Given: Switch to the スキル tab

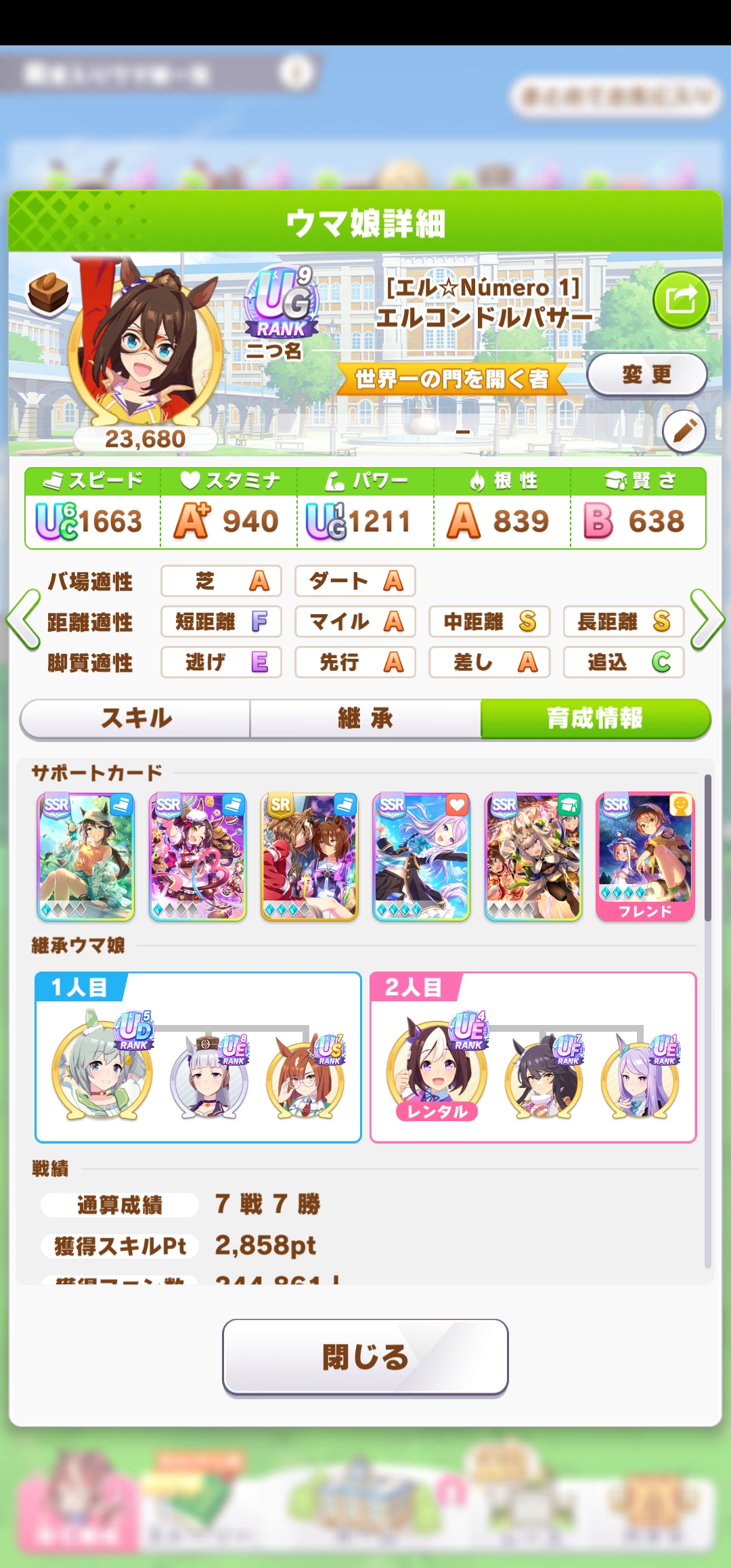Looking at the screenshot, I should [x=135, y=718].
